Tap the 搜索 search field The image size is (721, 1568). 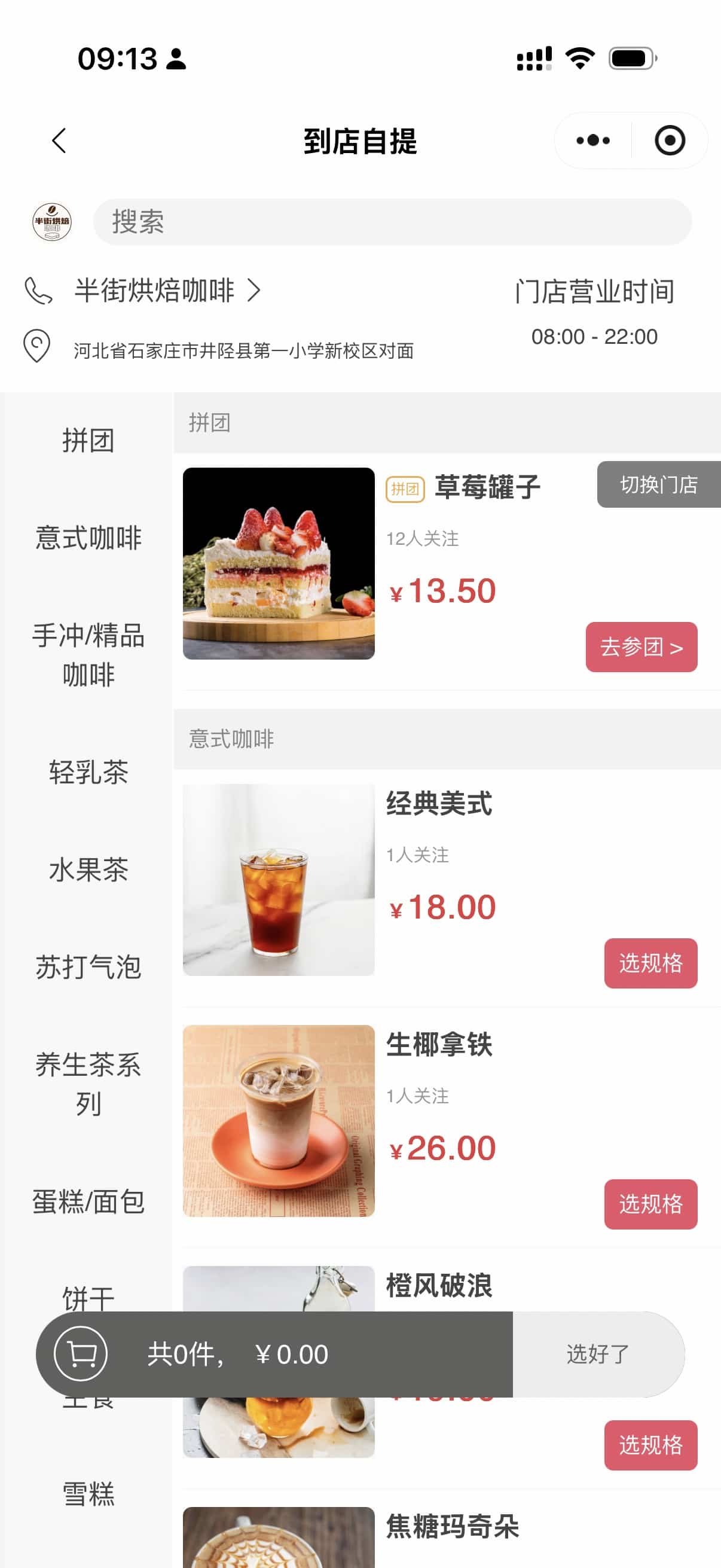click(x=392, y=222)
